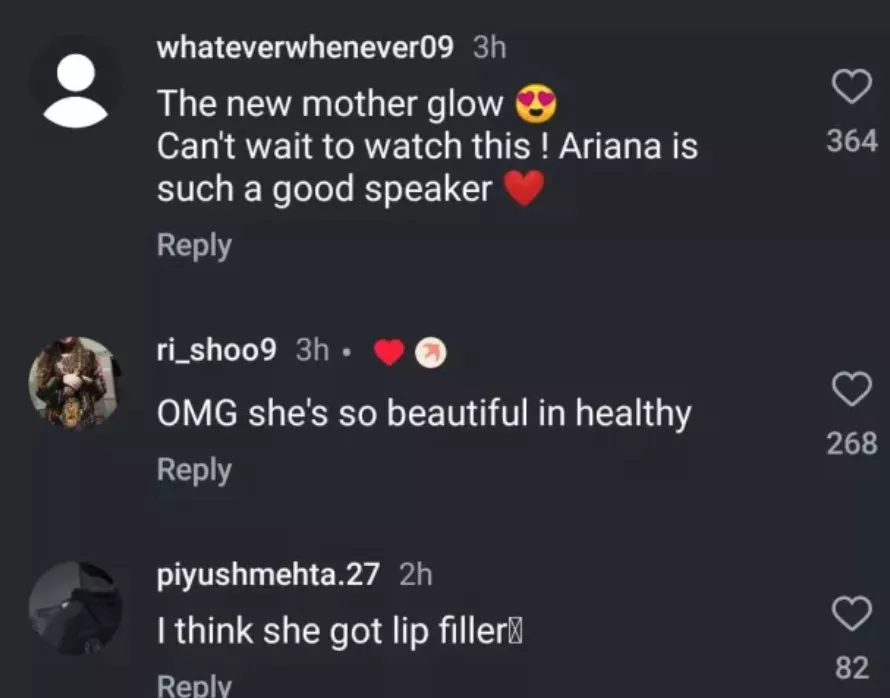The image size is (890, 698).
Task: Reply to whateverwhenever09's comment
Action: tap(194, 245)
